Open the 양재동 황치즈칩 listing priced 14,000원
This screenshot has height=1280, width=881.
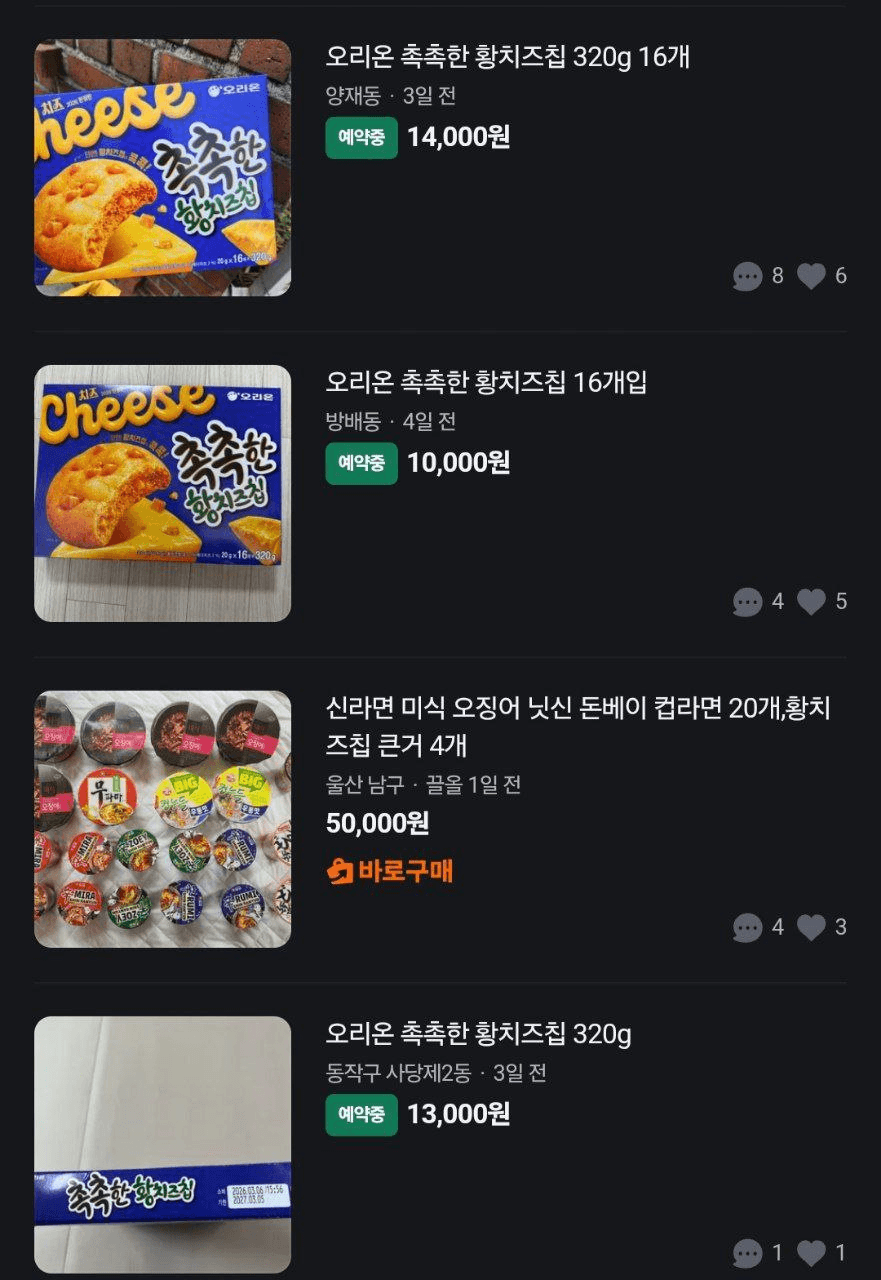tap(507, 57)
